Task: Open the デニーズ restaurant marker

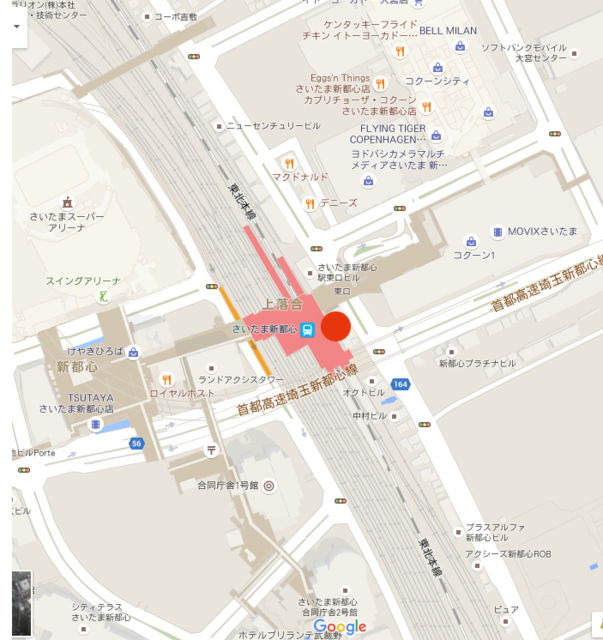Action: (x=310, y=203)
